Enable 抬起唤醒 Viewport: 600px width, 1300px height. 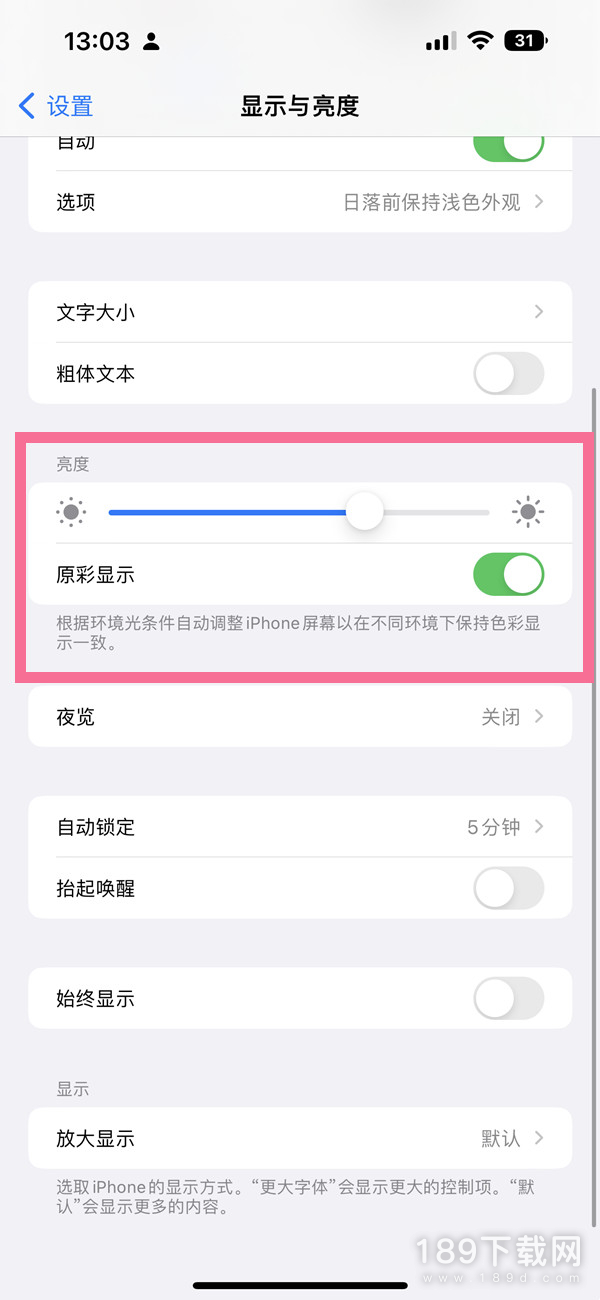508,888
